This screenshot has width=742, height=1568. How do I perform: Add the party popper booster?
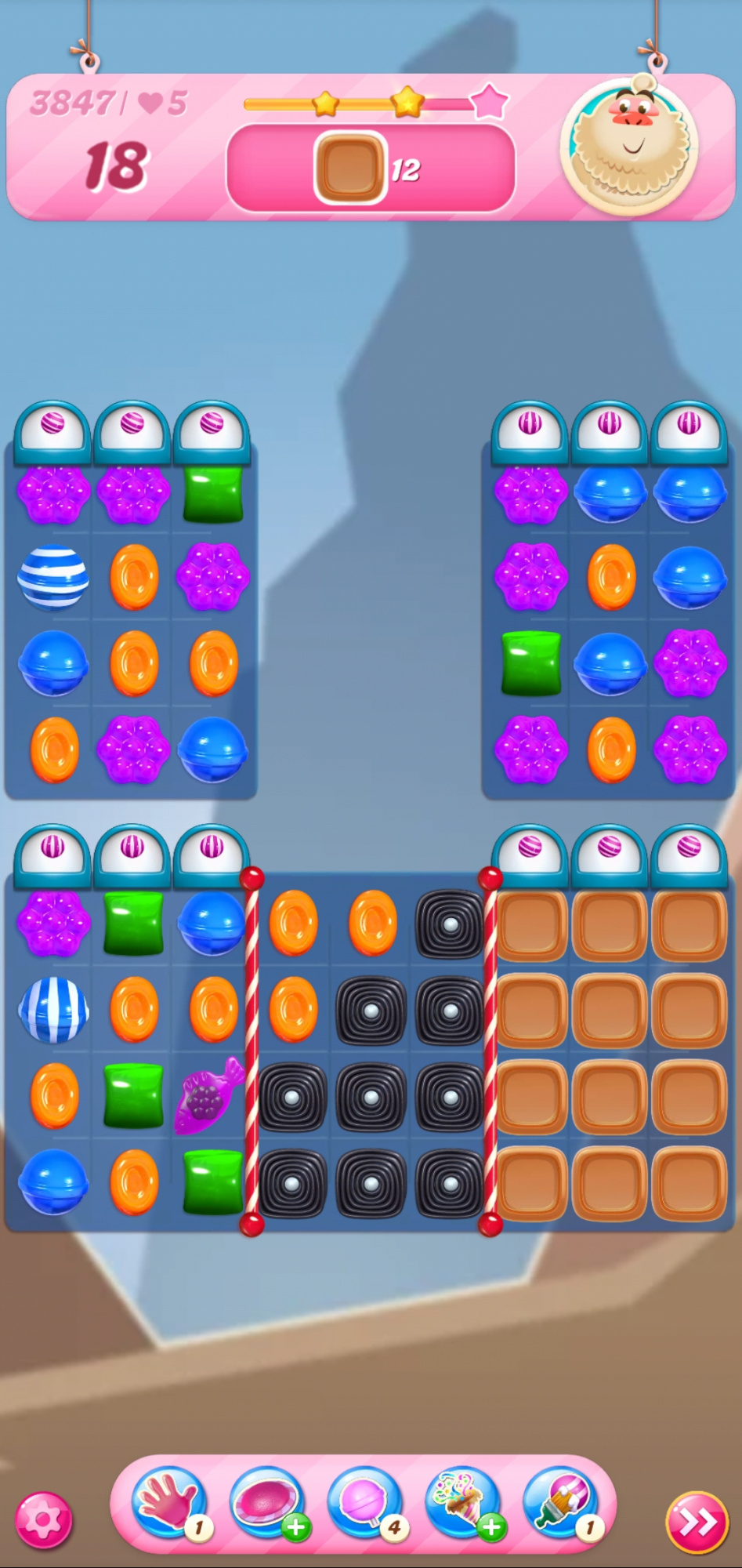[x=462, y=1502]
